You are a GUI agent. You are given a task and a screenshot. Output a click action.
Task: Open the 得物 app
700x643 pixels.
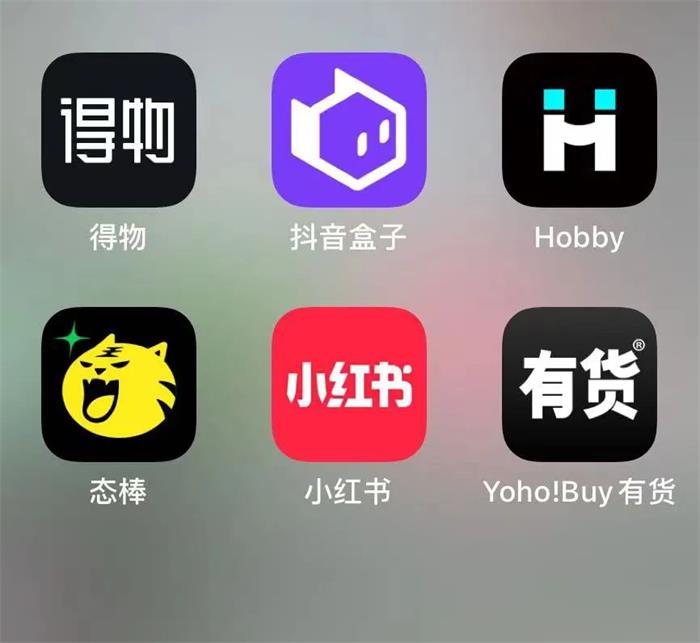(118, 130)
